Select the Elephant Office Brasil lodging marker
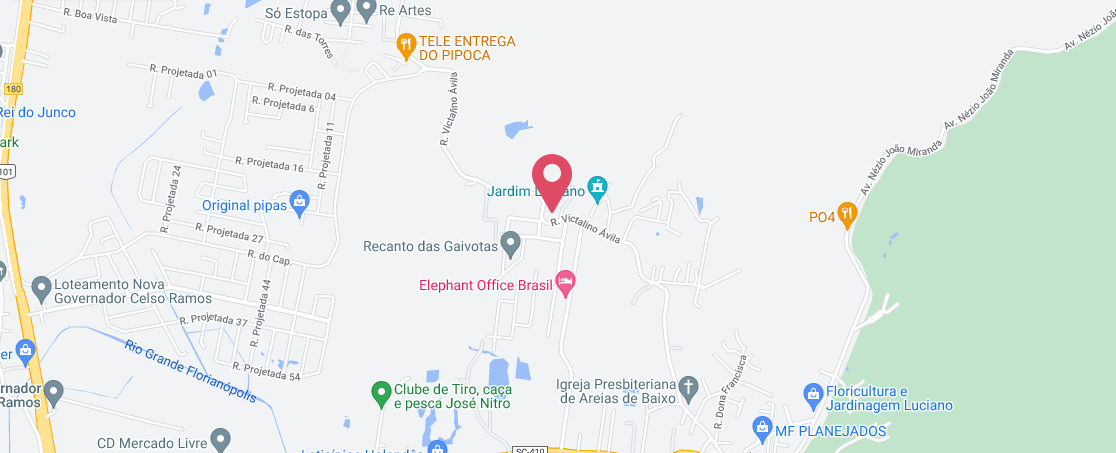The image size is (1116, 453). (565, 285)
